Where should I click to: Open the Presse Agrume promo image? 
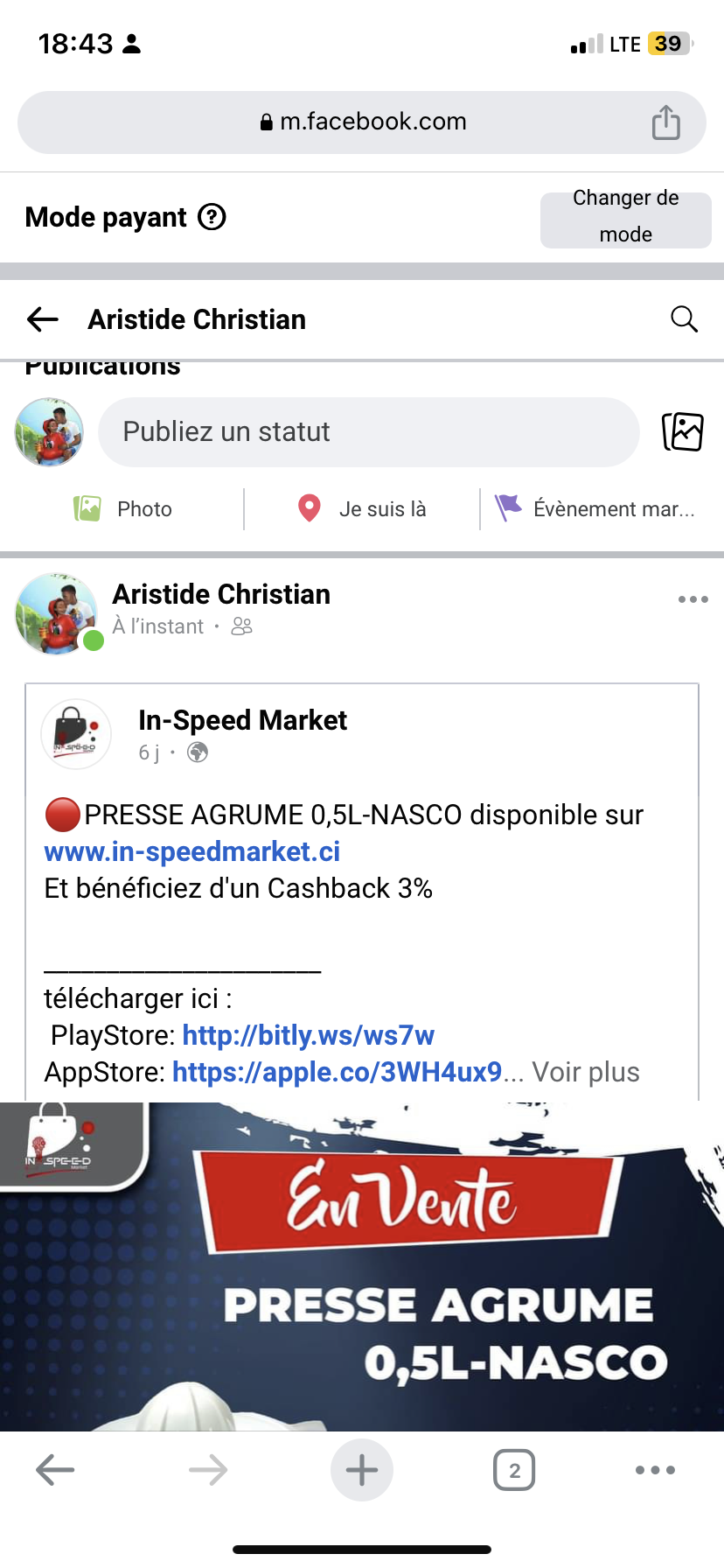(x=362, y=1269)
